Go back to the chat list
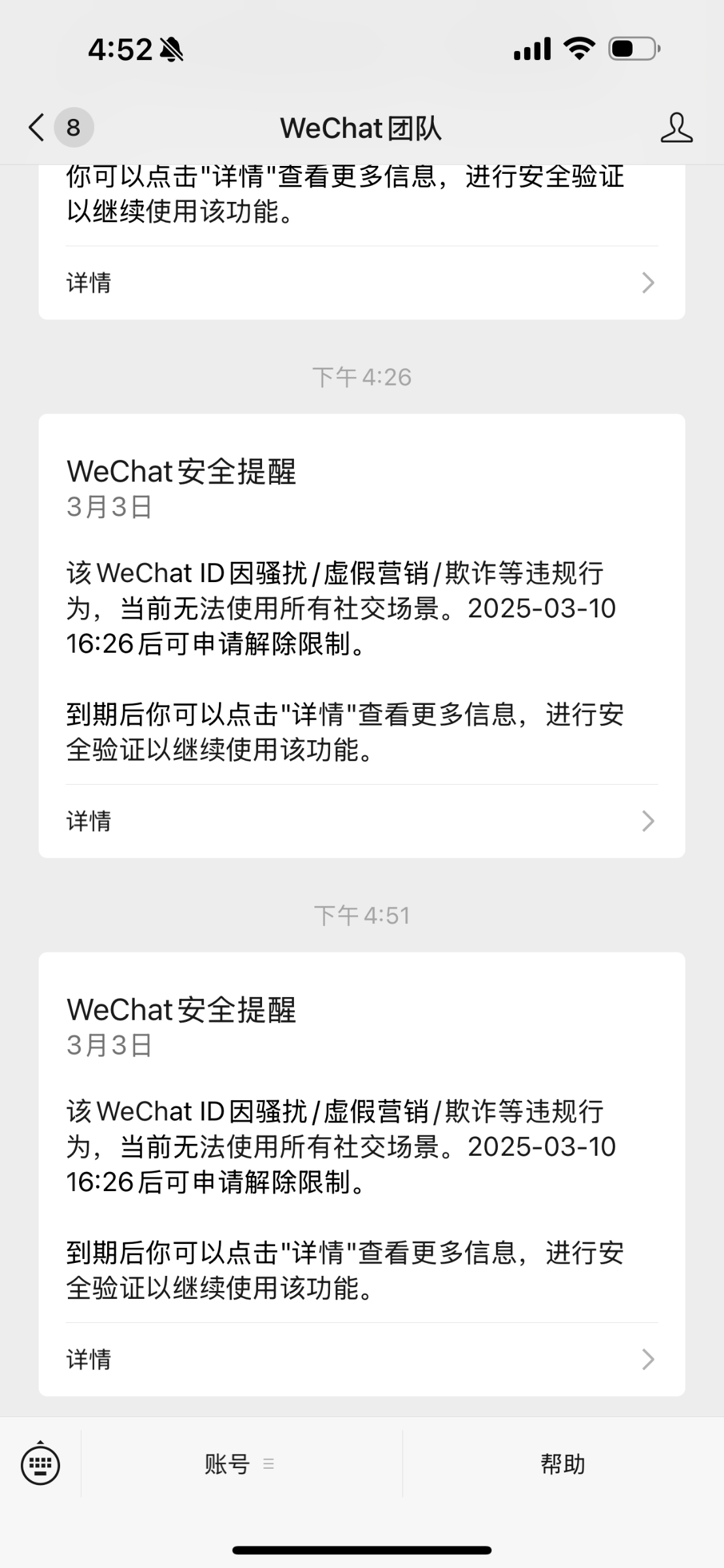This screenshot has width=724, height=1568. coord(38,127)
